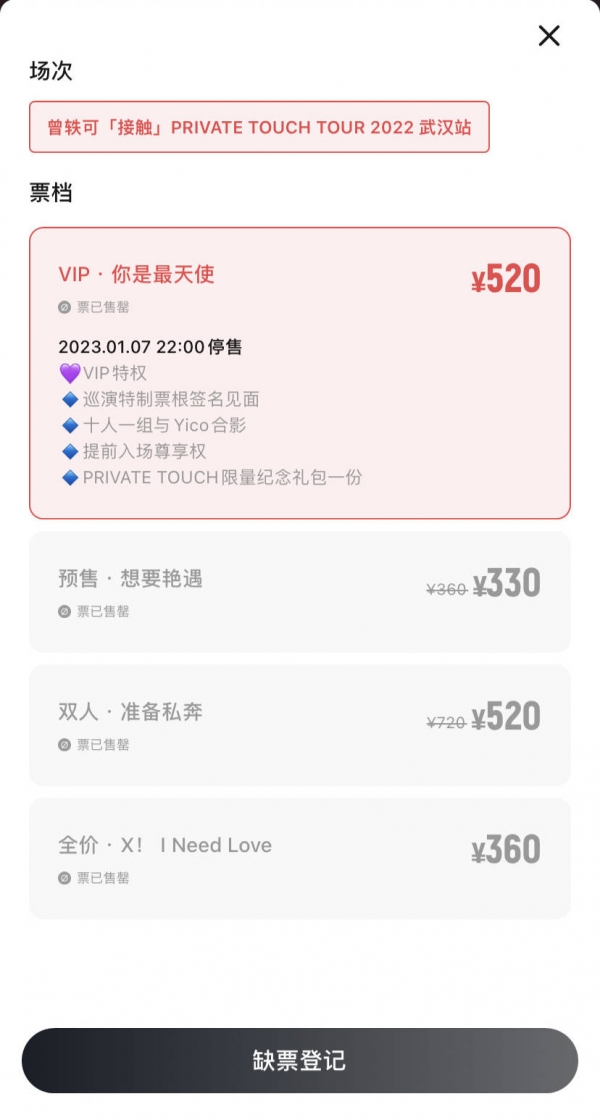Image resolution: width=600 pixels, height=1120 pixels.
Task: Pick the 双人 · 准备私奔 ticket tier
Action: [x=299, y=724]
